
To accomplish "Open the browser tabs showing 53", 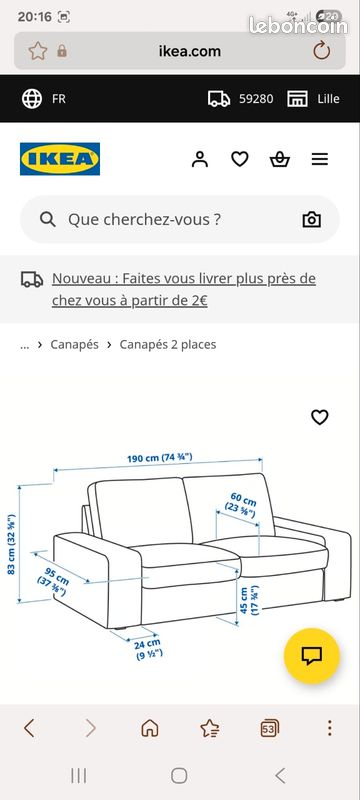I will click(x=269, y=729).
